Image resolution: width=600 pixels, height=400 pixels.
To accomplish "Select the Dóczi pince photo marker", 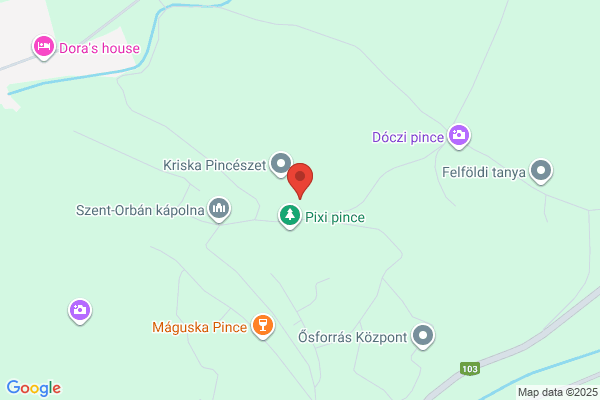I will (x=458, y=136).
